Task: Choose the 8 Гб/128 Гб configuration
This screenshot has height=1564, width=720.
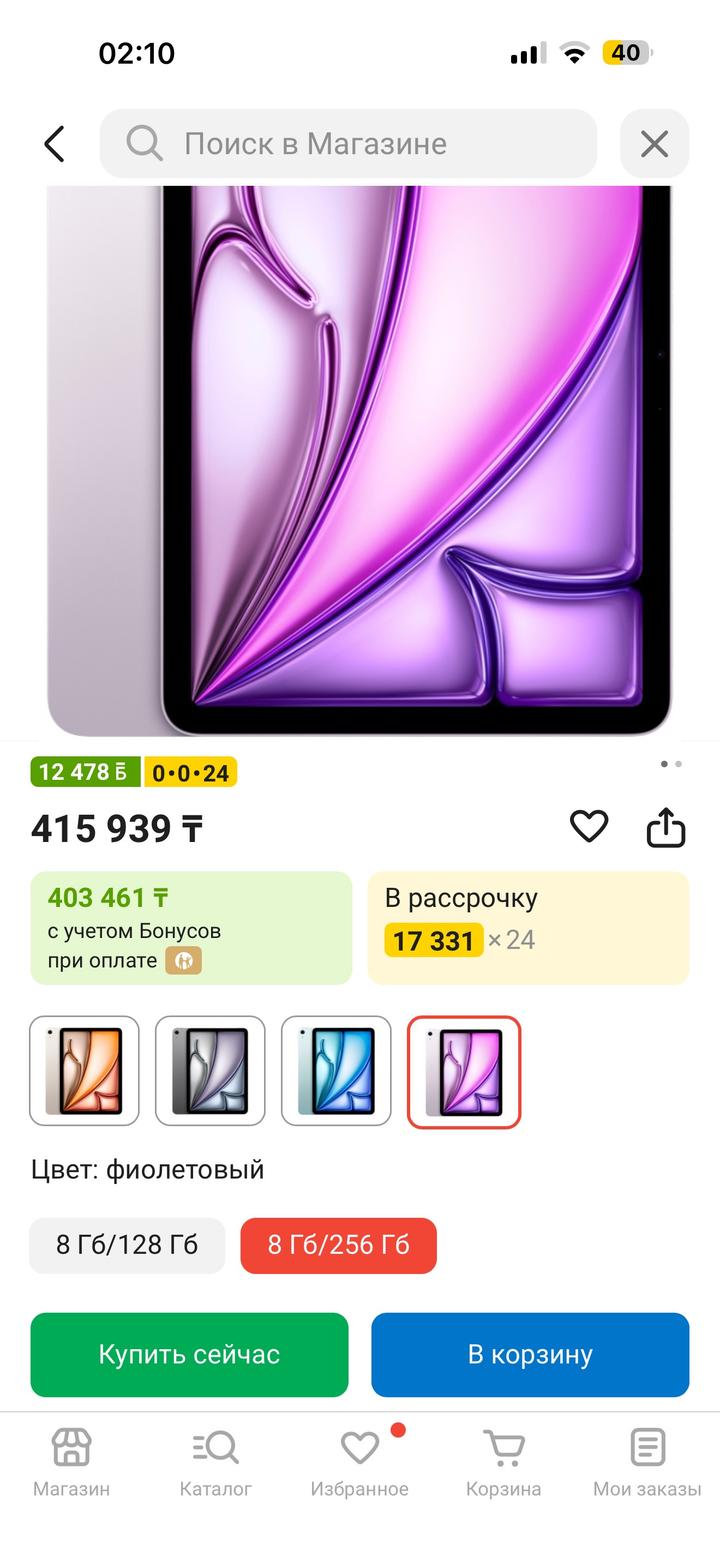Action: tap(127, 1245)
